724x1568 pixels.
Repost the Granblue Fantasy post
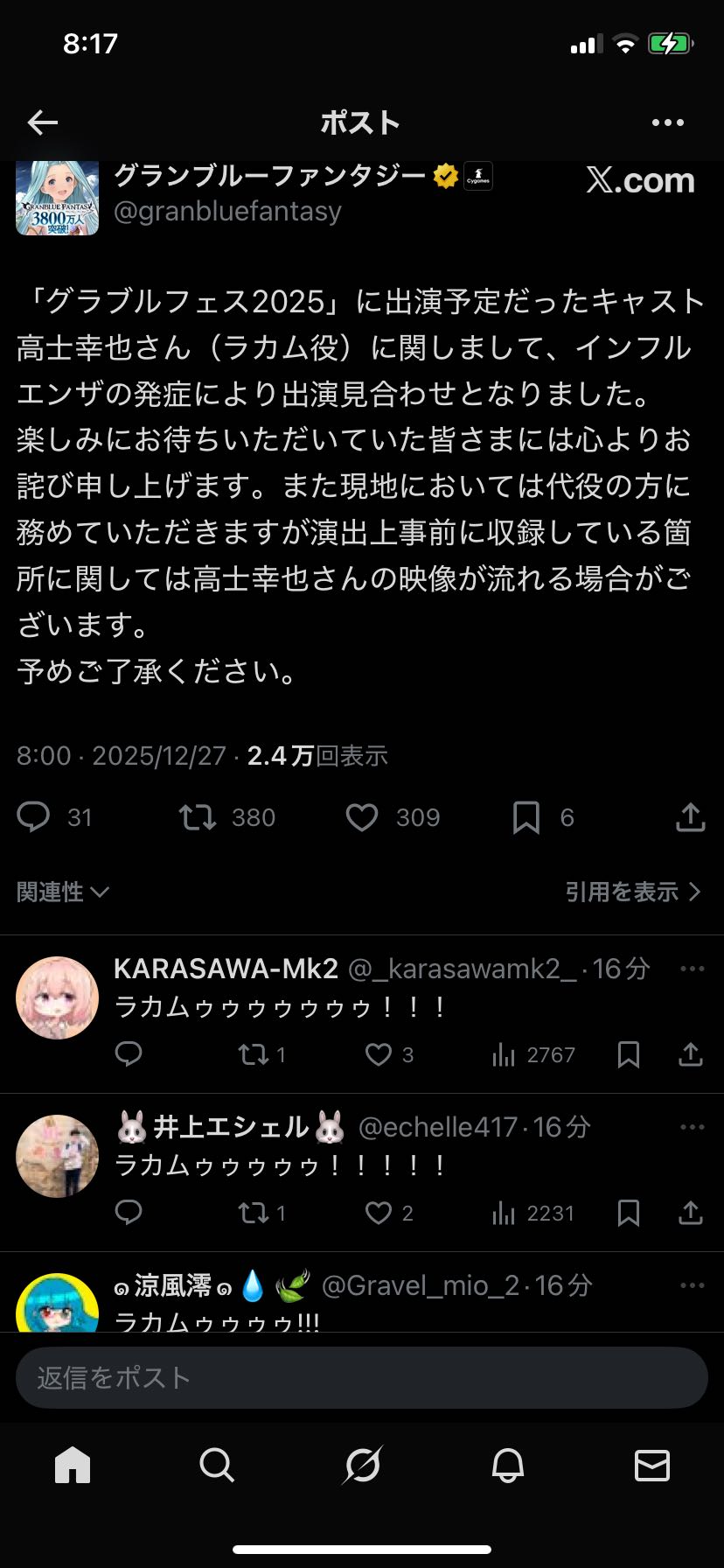click(x=198, y=817)
